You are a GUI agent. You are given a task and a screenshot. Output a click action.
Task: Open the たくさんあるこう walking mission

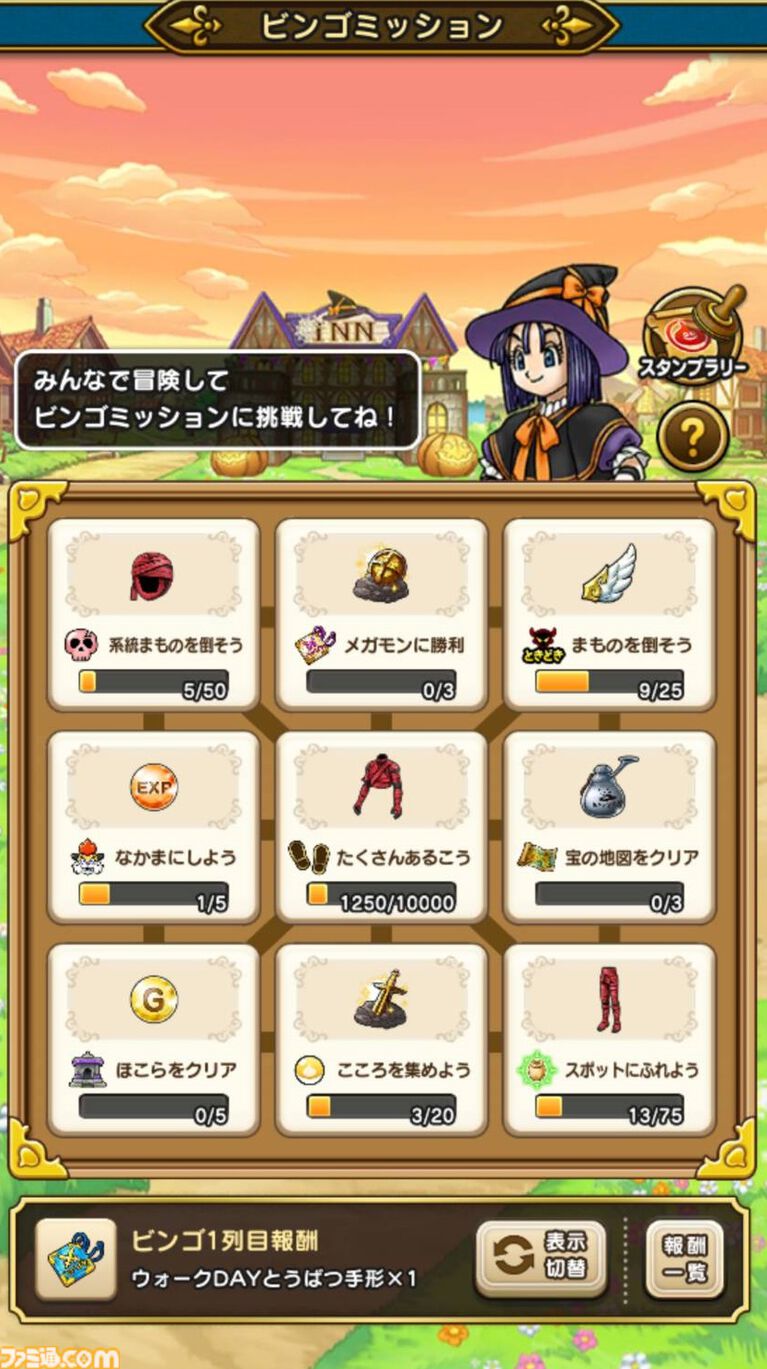(x=381, y=826)
